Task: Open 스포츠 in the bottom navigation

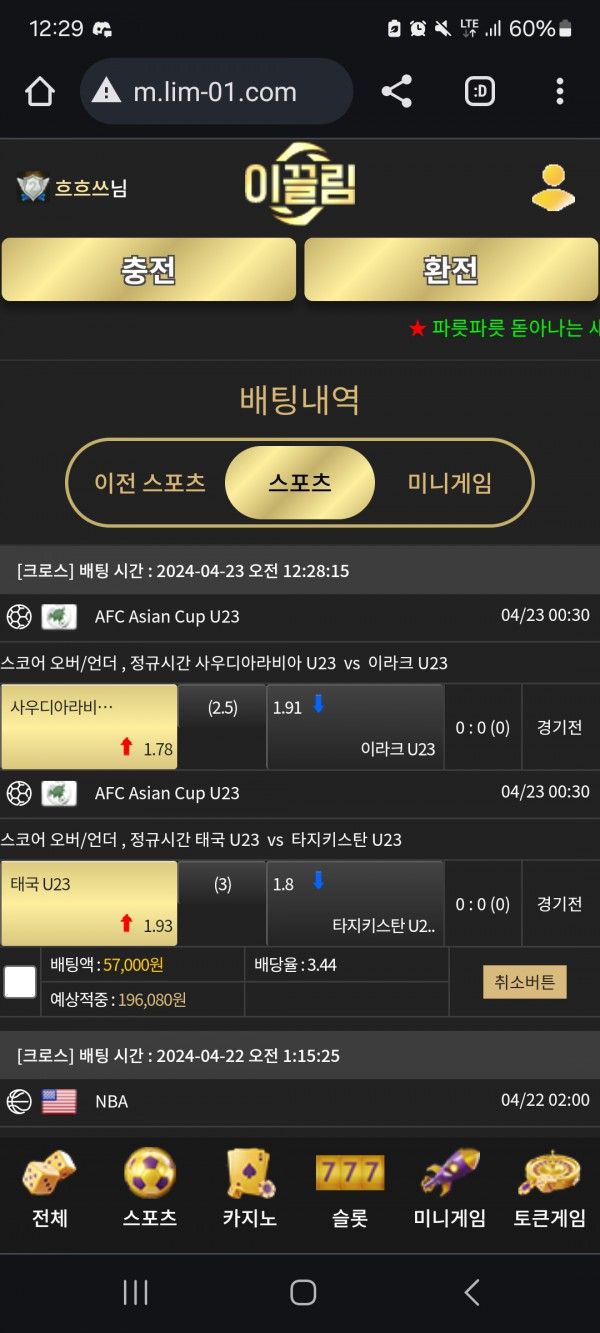Action: pyautogui.click(x=150, y=1190)
